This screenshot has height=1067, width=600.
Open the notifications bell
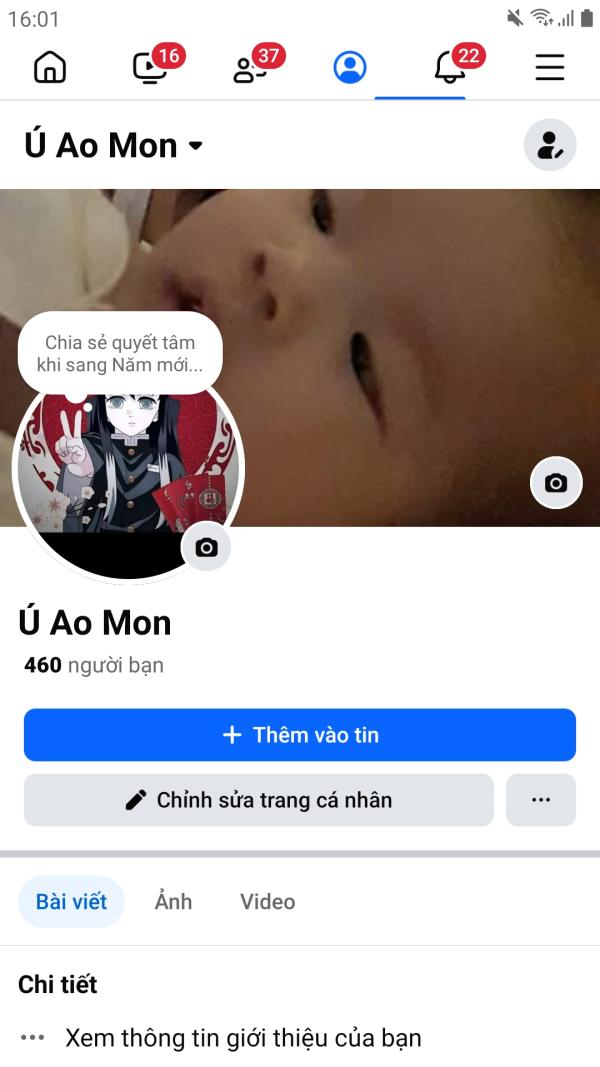pos(450,68)
